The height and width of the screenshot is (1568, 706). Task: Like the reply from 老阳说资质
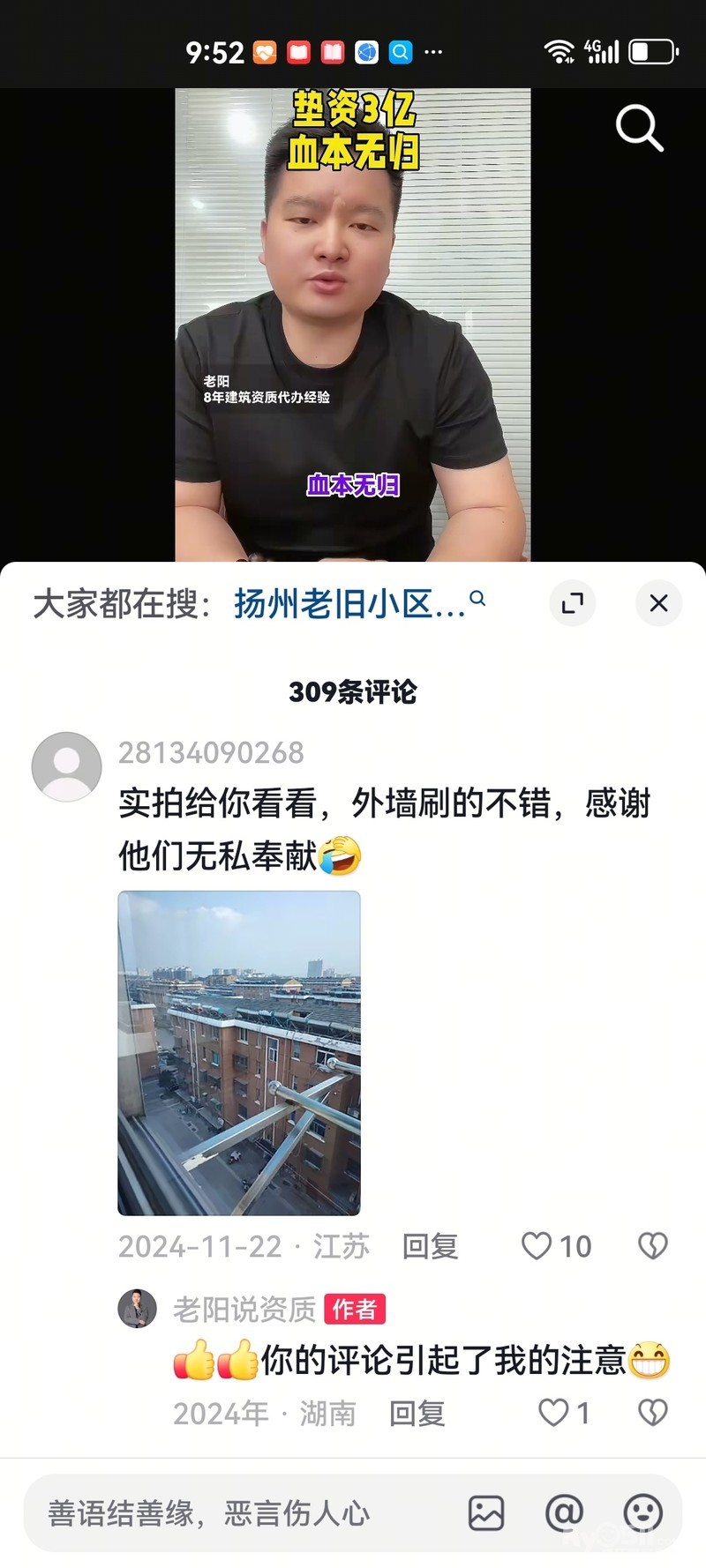(554, 1413)
